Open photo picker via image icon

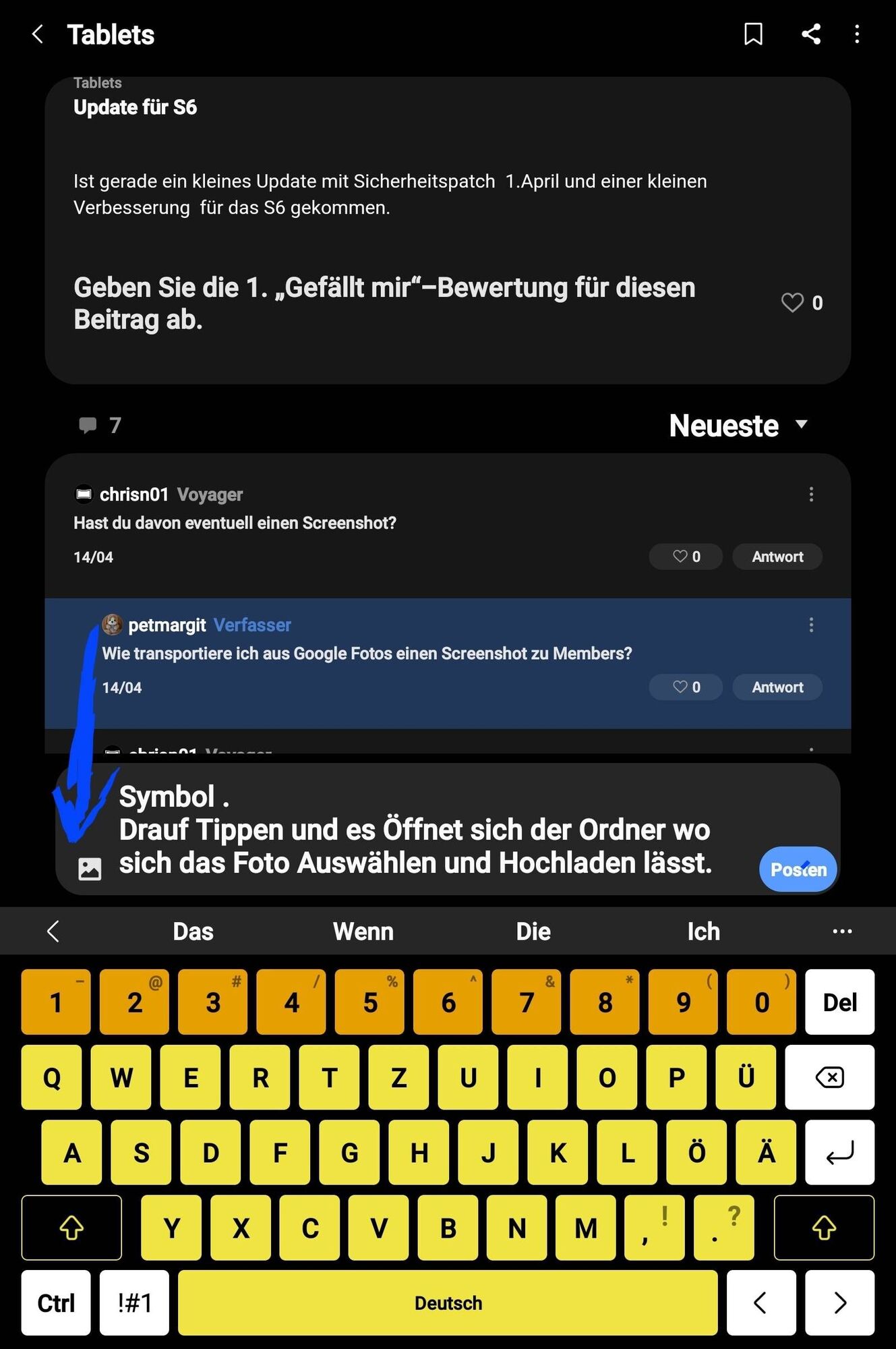tap(90, 869)
